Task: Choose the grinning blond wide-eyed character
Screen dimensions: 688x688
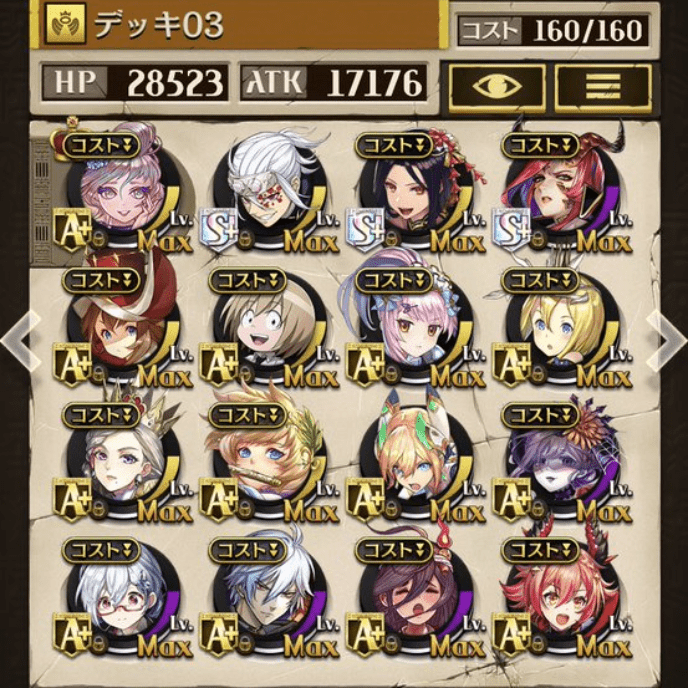Action: click(262, 327)
